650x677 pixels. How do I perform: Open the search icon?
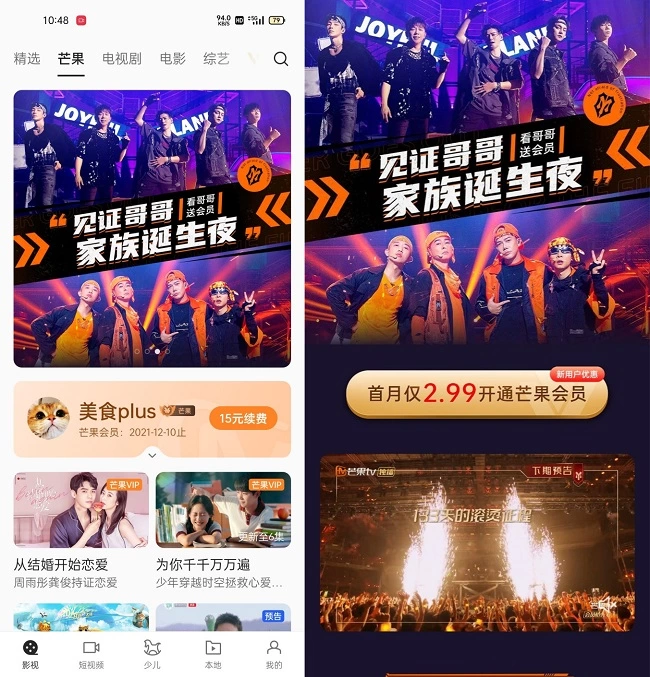[x=281, y=59]
